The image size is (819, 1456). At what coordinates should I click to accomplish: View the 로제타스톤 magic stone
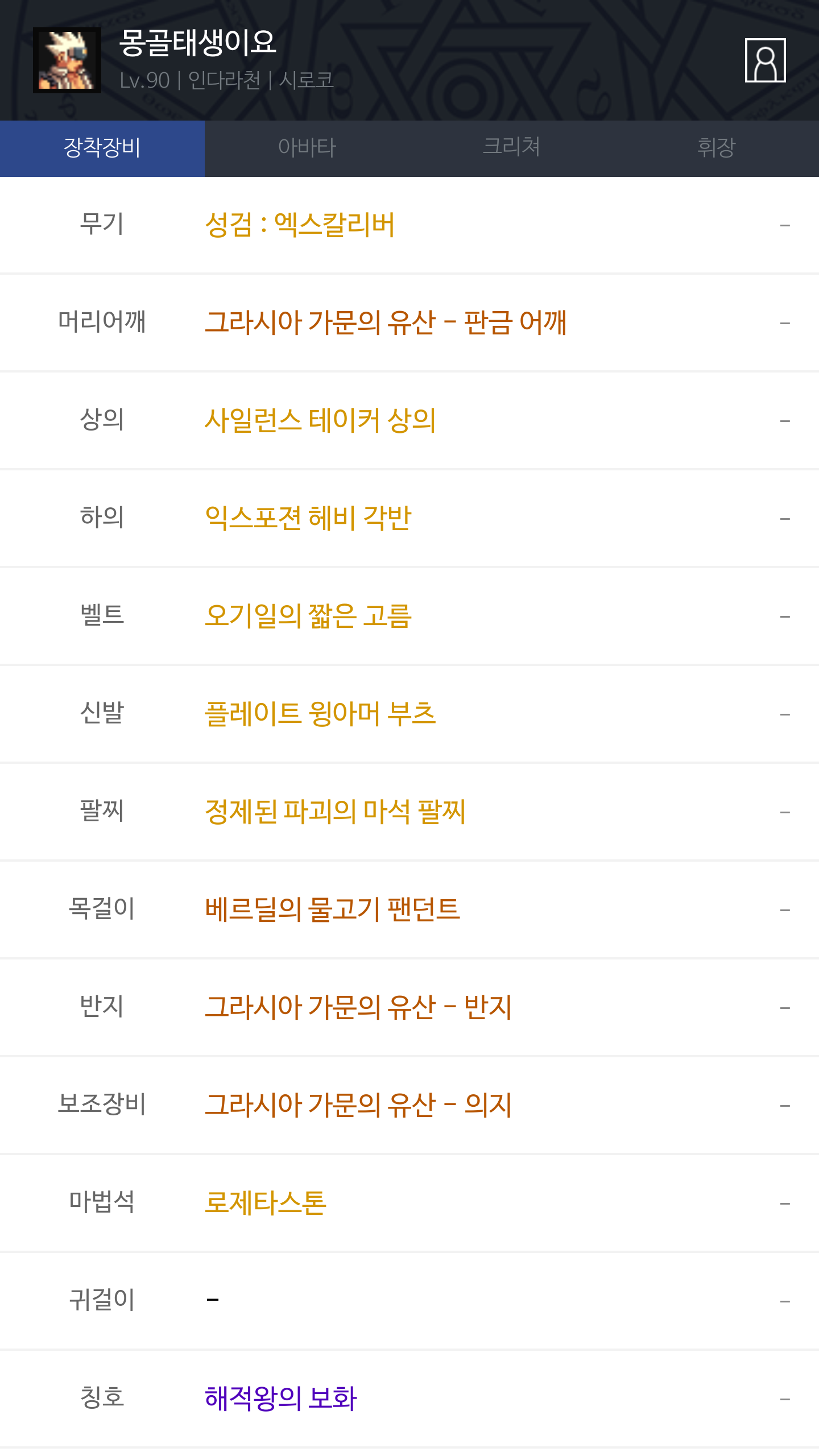pos(266,1203)
